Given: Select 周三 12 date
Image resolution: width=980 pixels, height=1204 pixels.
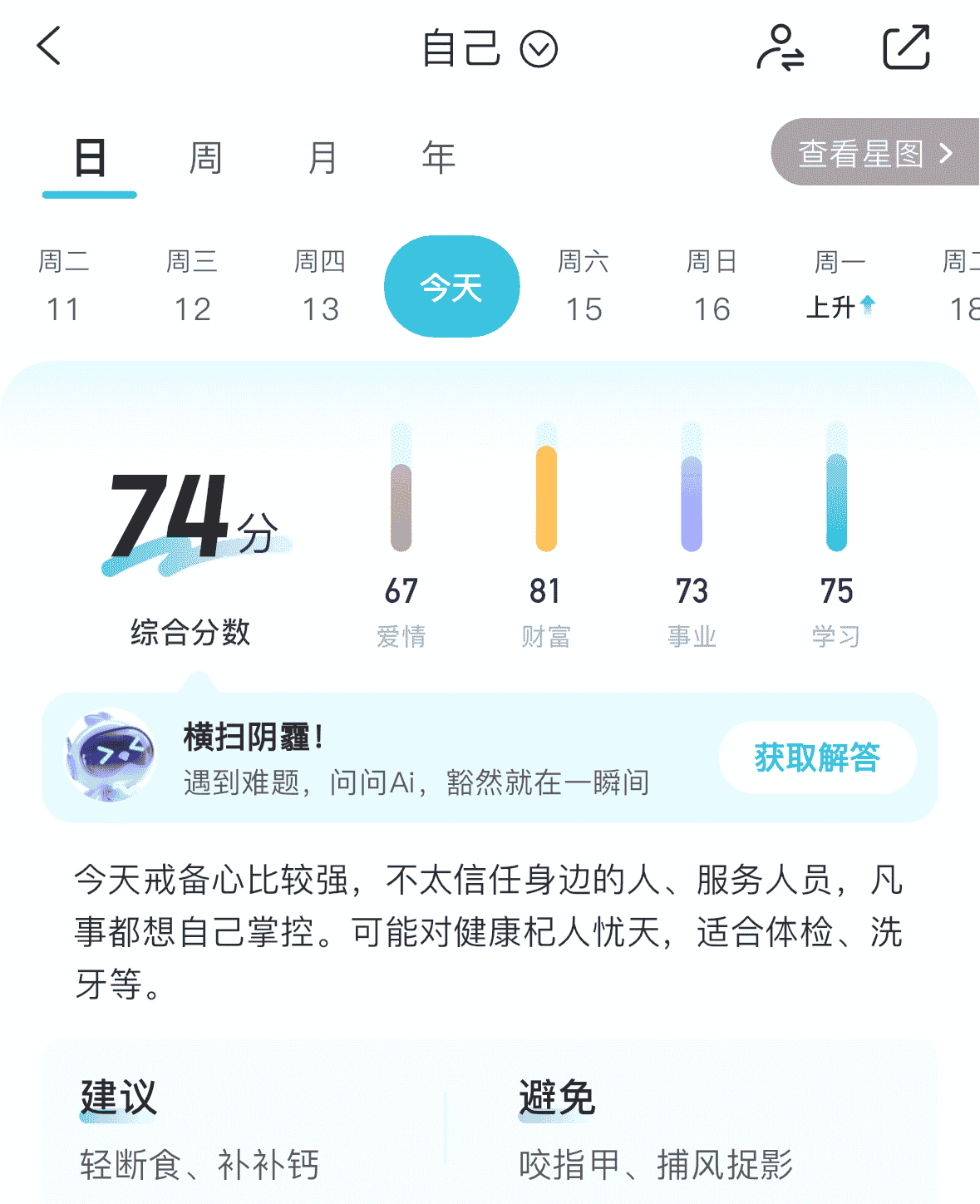Looking at the screenshot, I should click(x=192, y=285).
